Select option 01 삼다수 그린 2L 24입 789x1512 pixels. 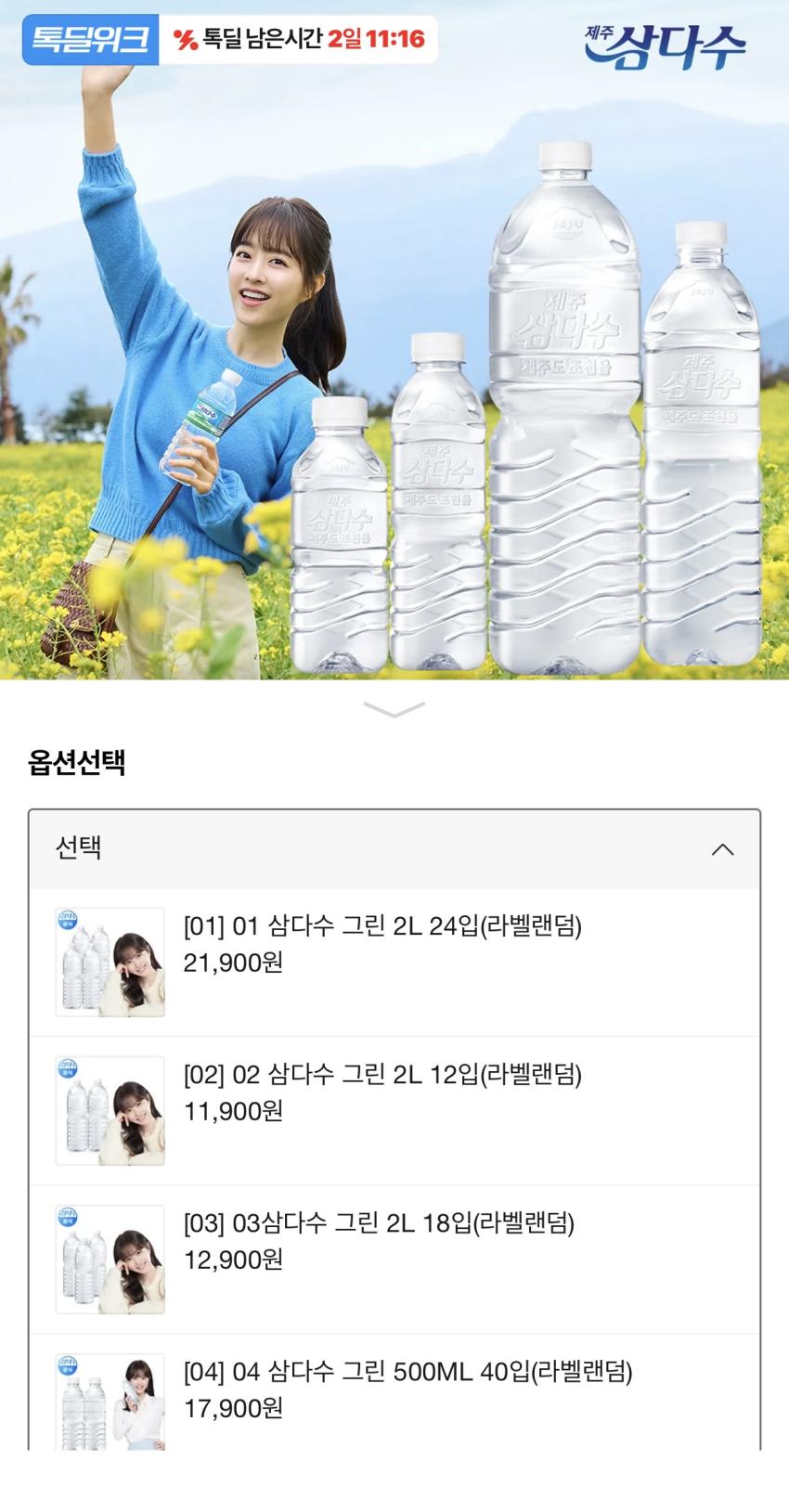382,944
